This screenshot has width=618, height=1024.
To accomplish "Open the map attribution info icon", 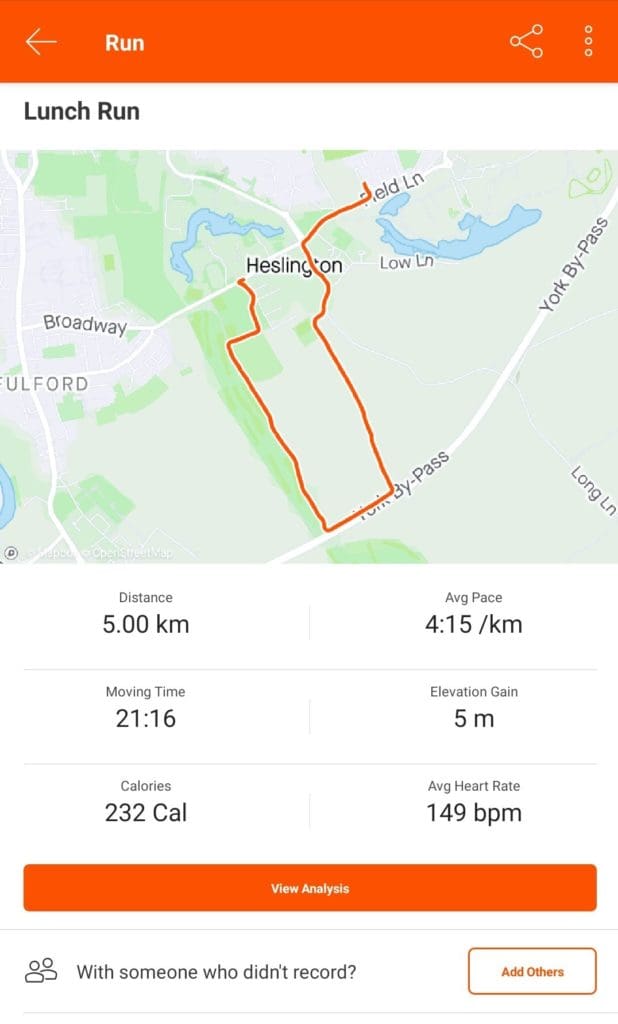I will click(x=11, y=553).
